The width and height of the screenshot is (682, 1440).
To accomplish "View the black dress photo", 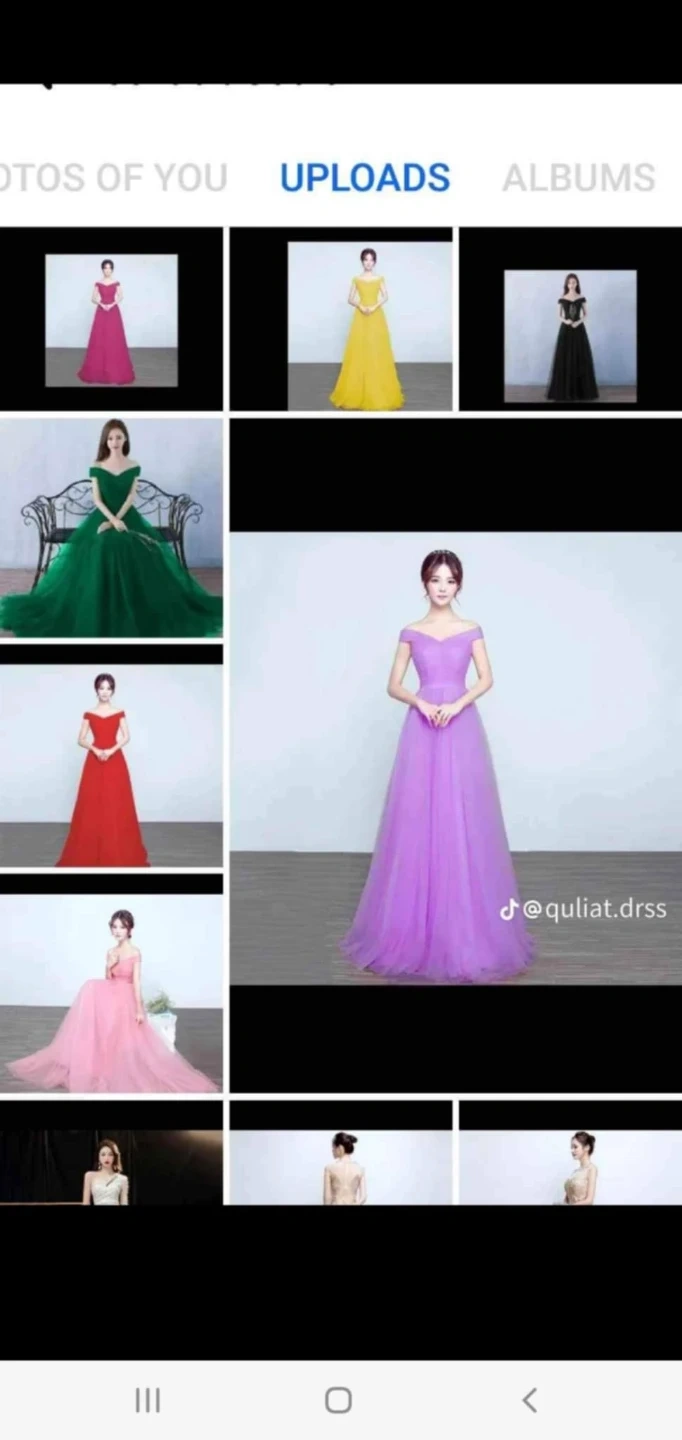I will tap(570, 319).
